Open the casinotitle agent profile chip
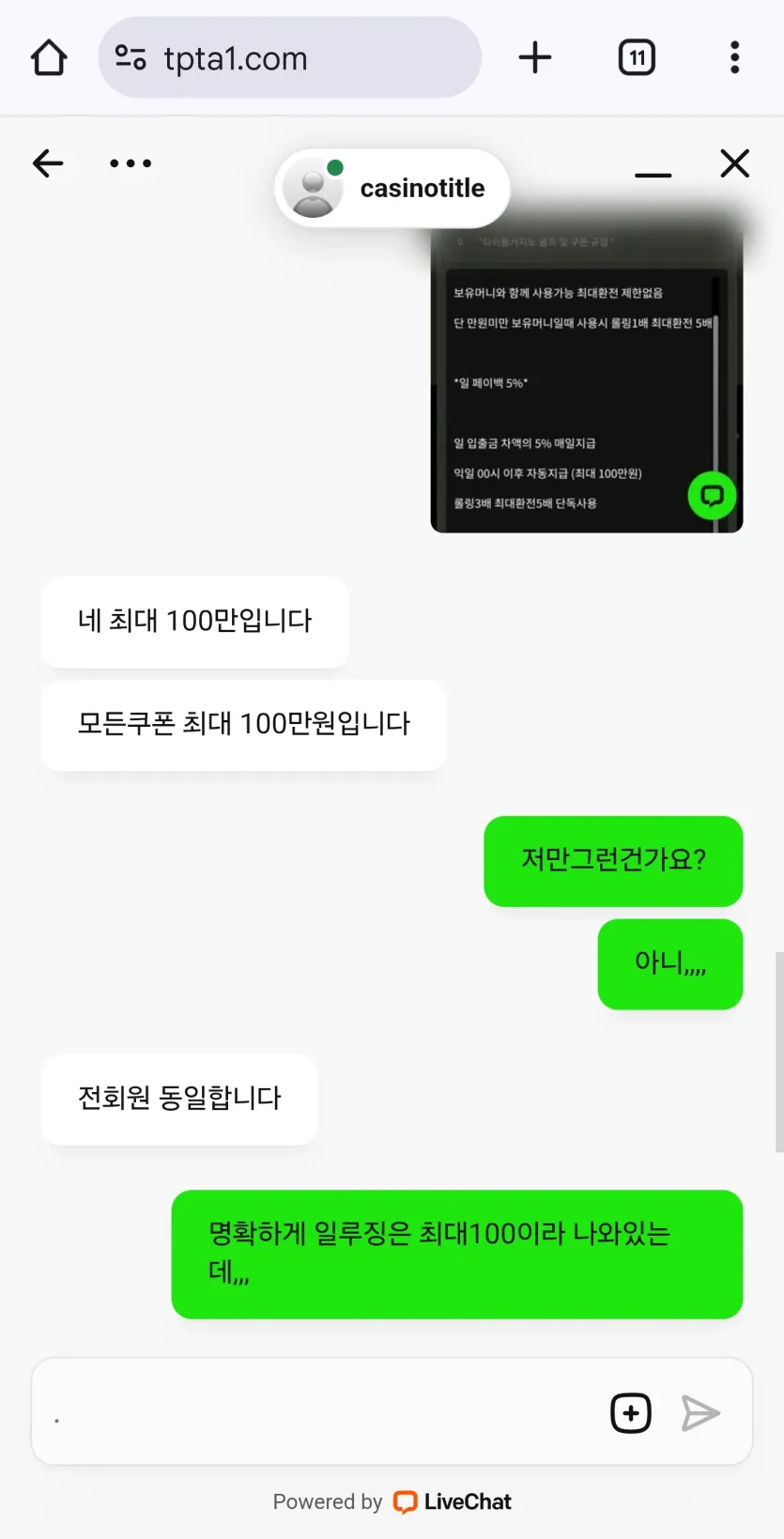The width and height of the screenshot is (784, 1539). click(392, 188)
